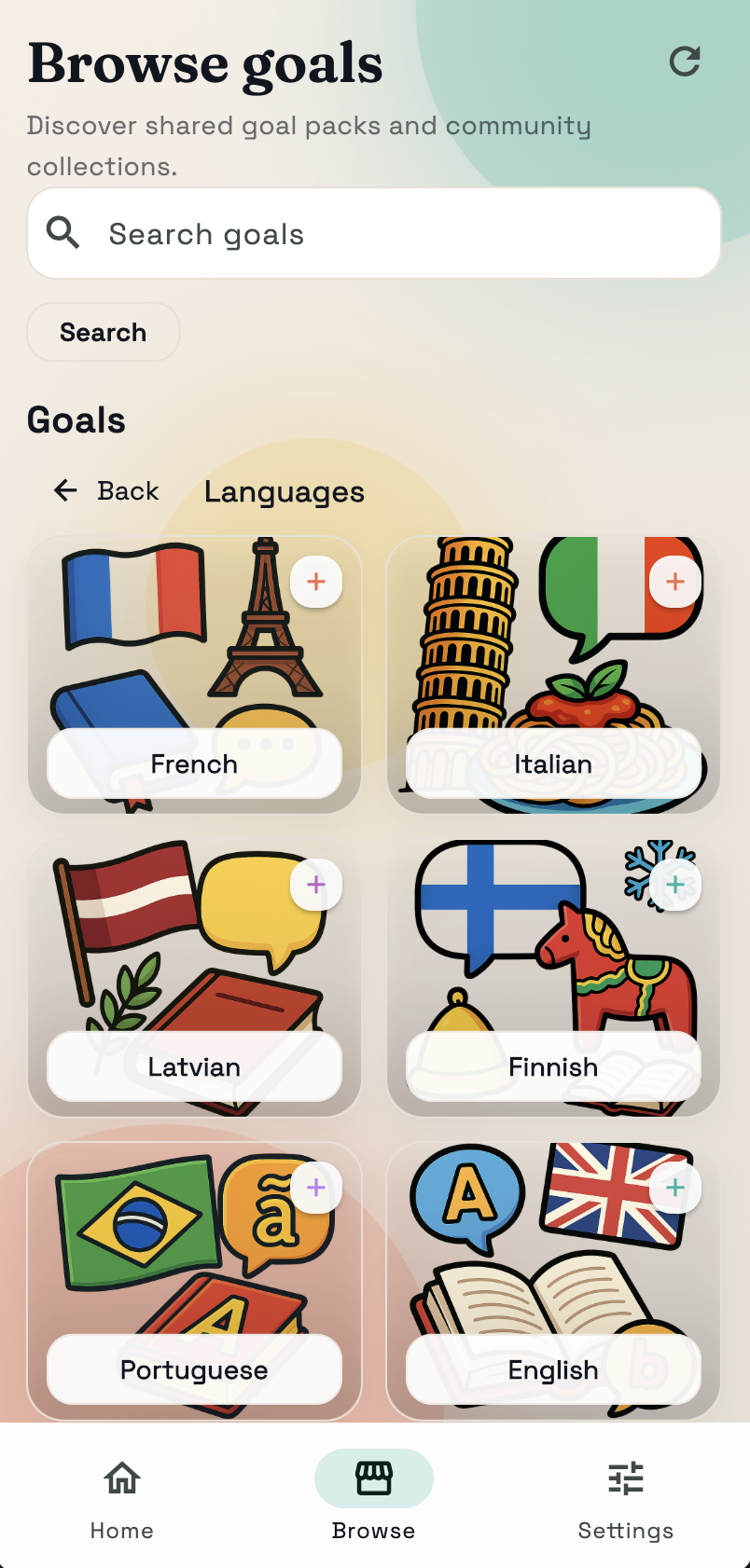
Task: Go back using the back arrow
Action: pos(64,490)
